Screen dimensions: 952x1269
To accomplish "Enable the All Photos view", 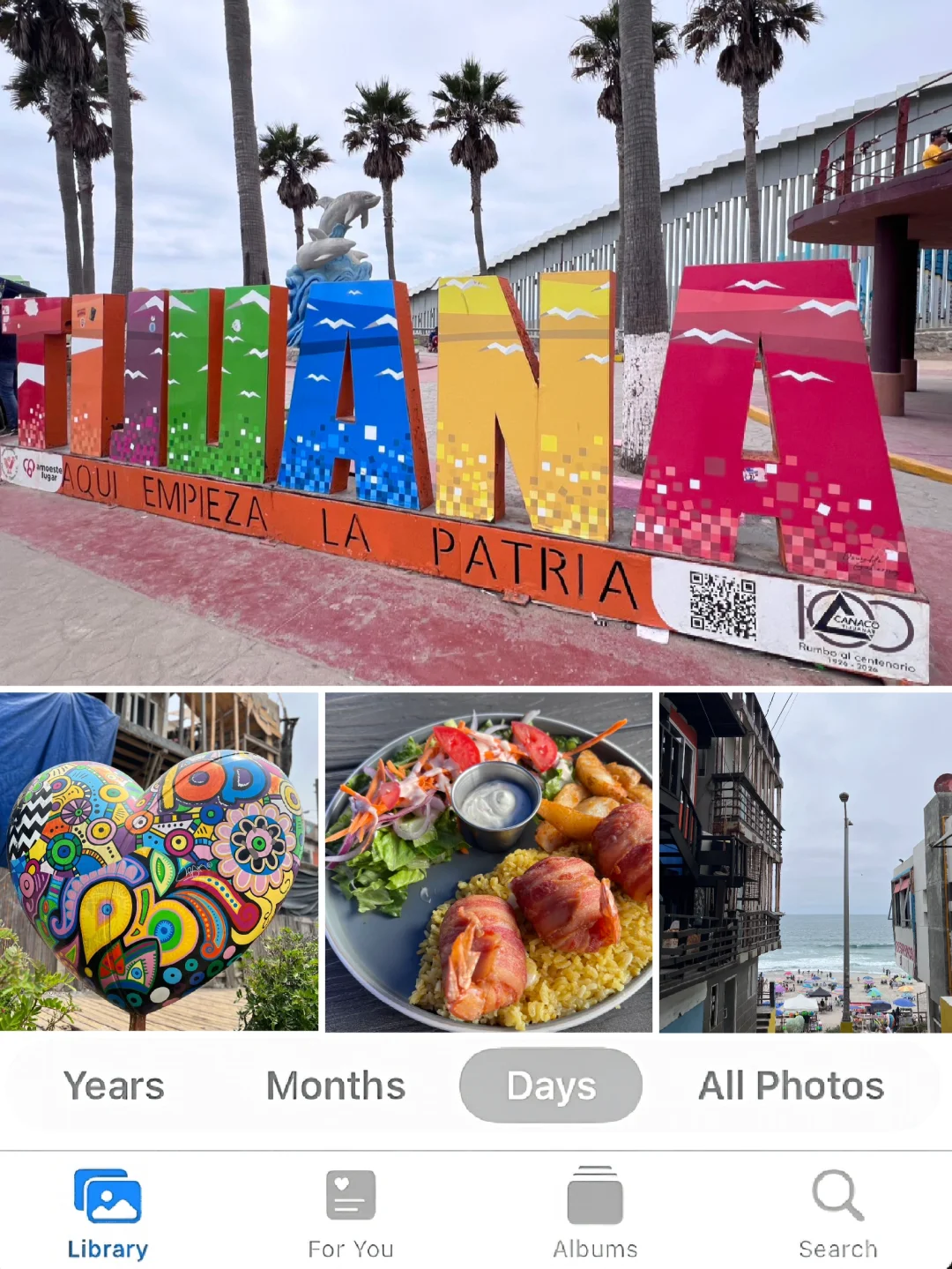I will pyautogui.click(x=790, y=1086).
